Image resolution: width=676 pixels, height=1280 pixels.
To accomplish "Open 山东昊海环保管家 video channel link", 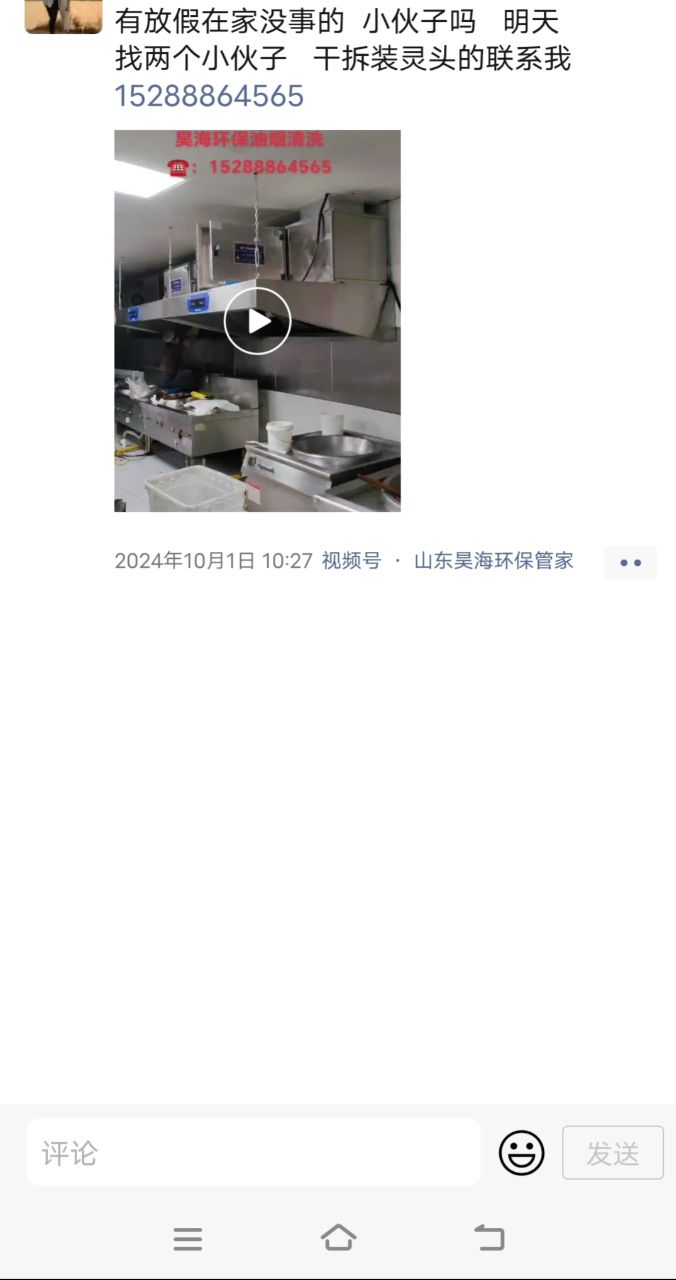I will point(494,561).
